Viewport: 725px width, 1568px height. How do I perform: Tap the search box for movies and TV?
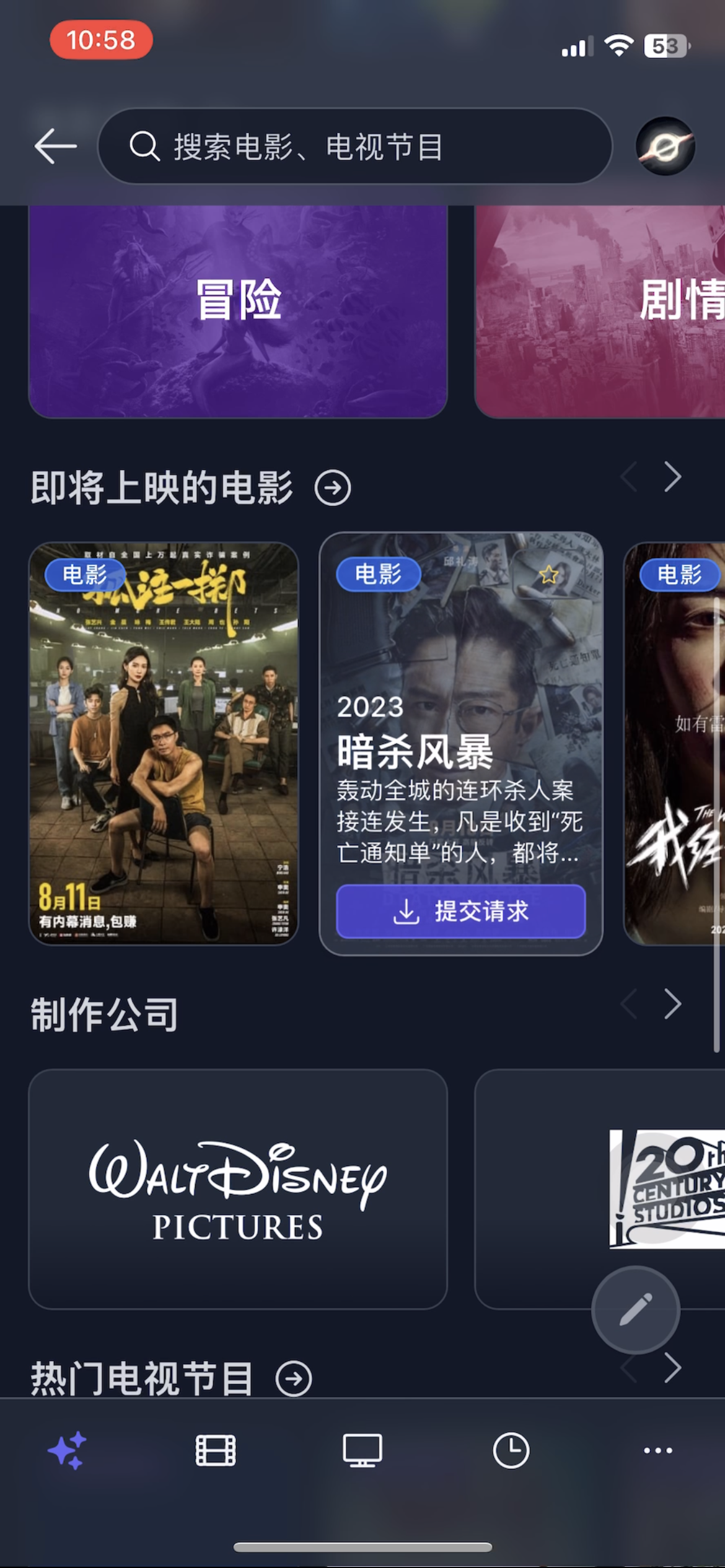pyautogui.click(x=354, y=147)
